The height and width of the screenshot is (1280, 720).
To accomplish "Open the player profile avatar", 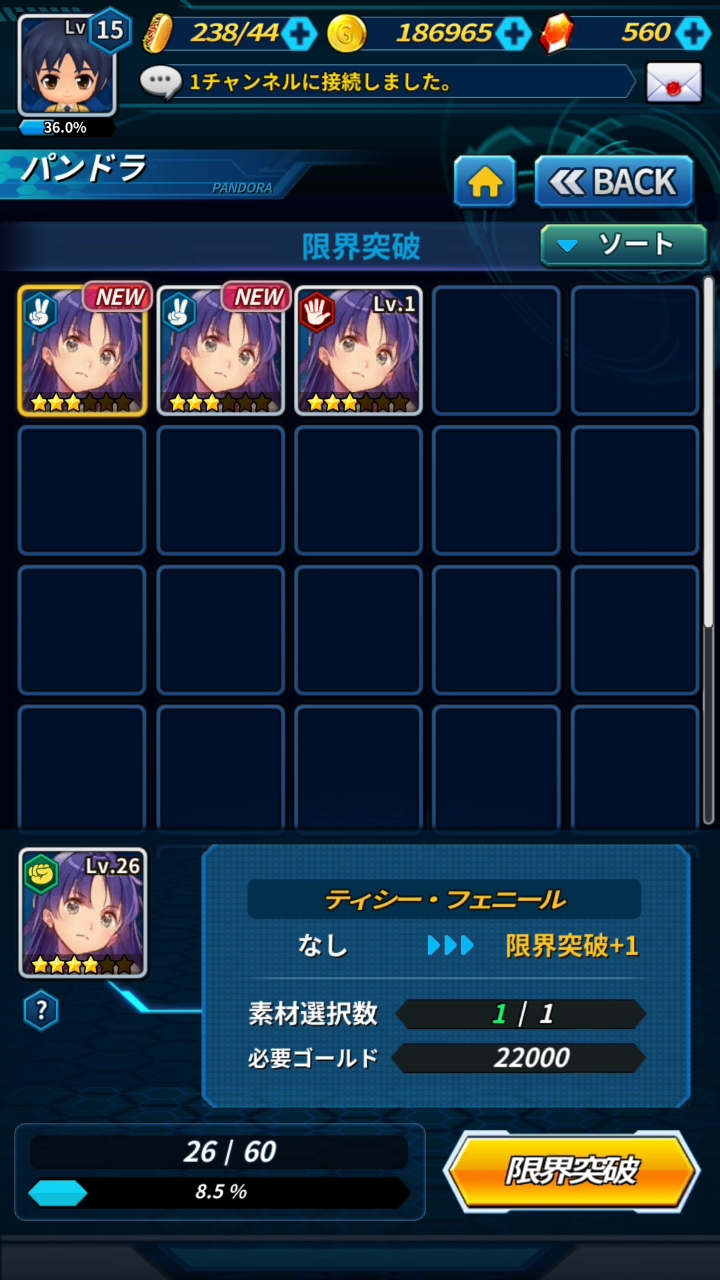I will (x=66, y=65).
